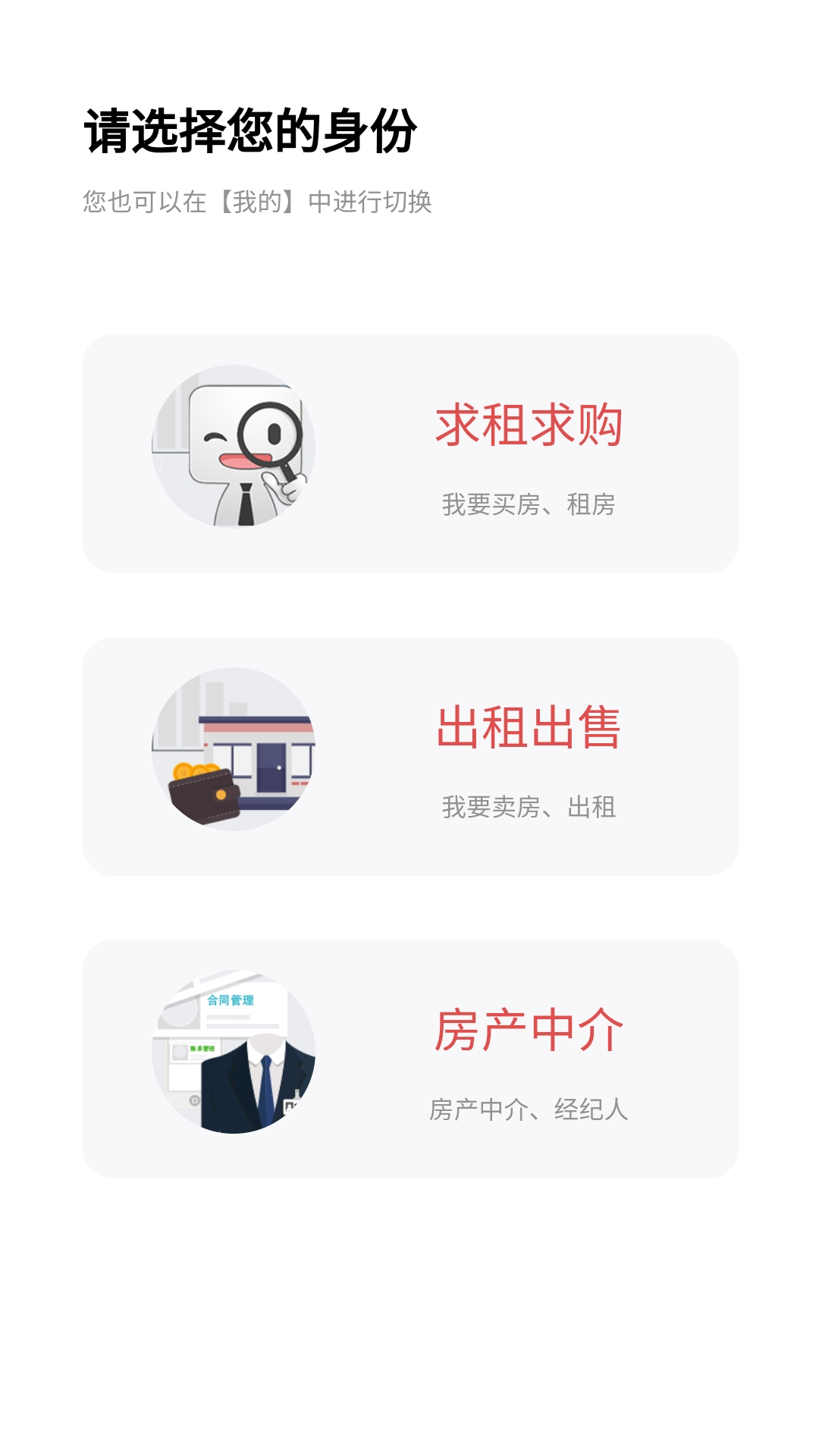Image resolution: width=819 pixels, height=1456 pixels.
Task: Pick the 房产中介 identity card
Action: click(x=410, y=1059)
